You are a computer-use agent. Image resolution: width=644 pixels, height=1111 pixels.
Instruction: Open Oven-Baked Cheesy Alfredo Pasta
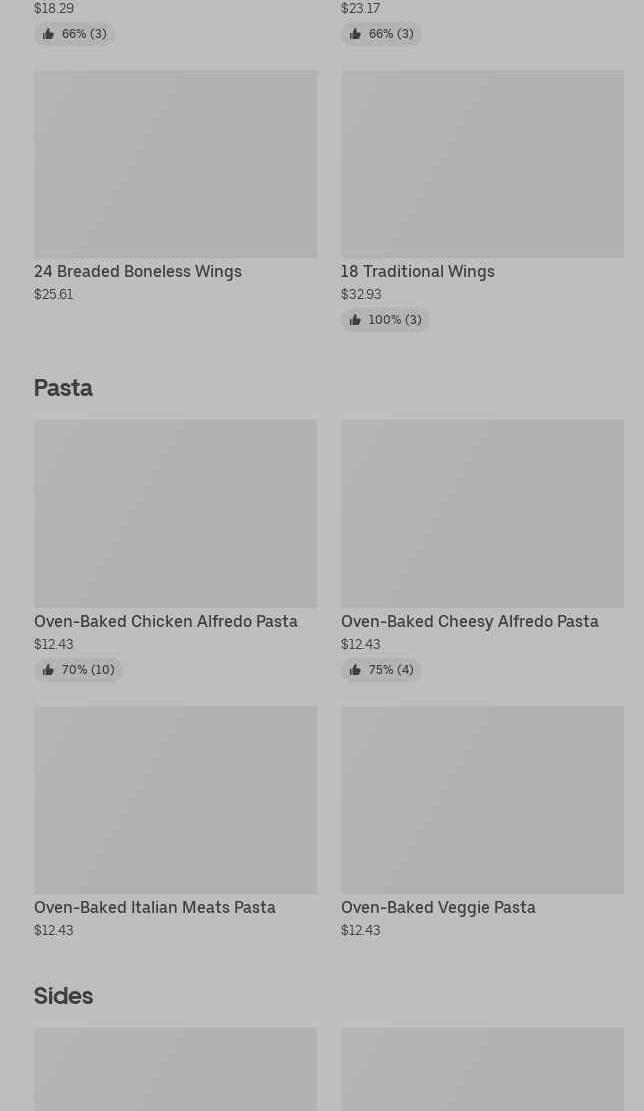482,550
